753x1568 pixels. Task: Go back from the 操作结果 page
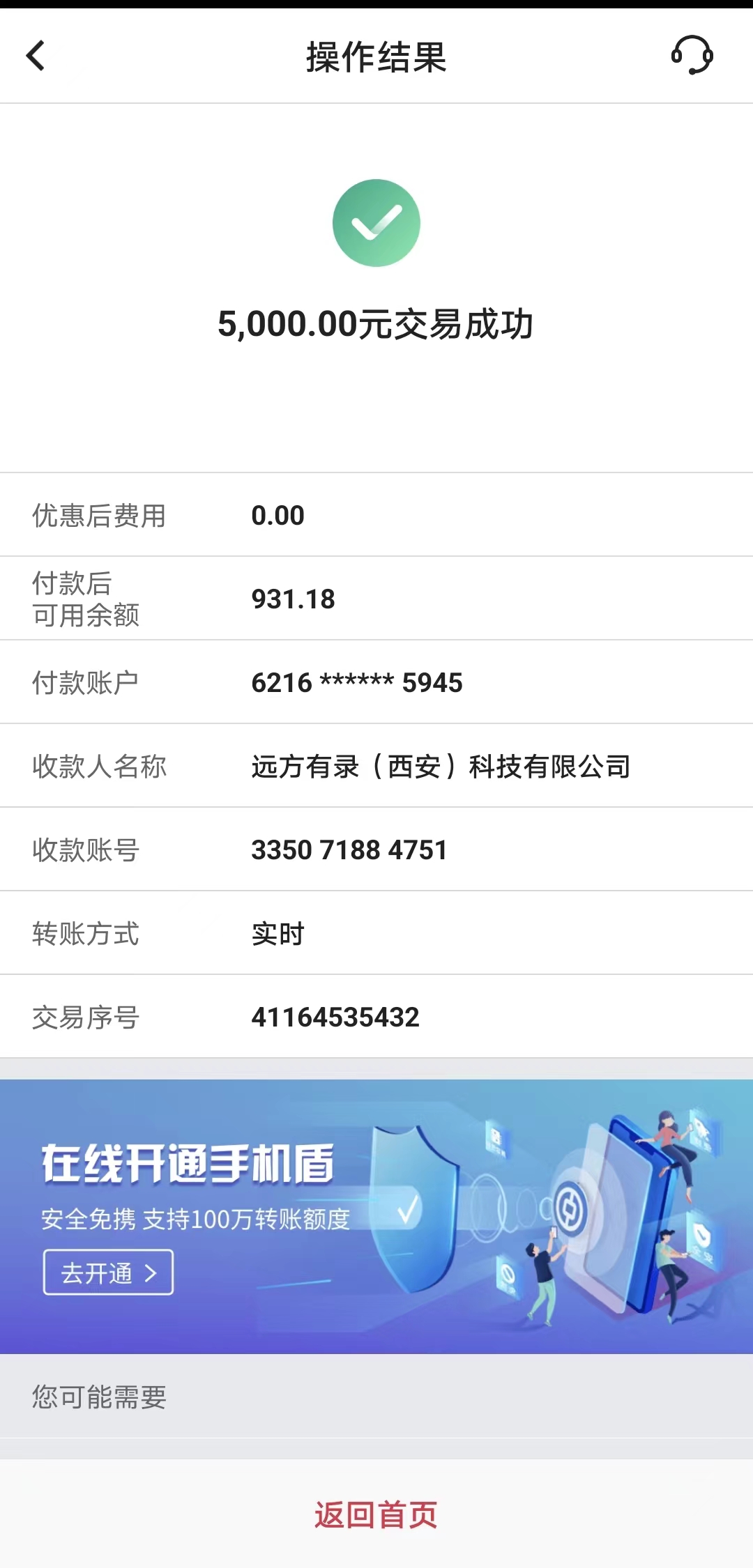[x=36, y=56]
